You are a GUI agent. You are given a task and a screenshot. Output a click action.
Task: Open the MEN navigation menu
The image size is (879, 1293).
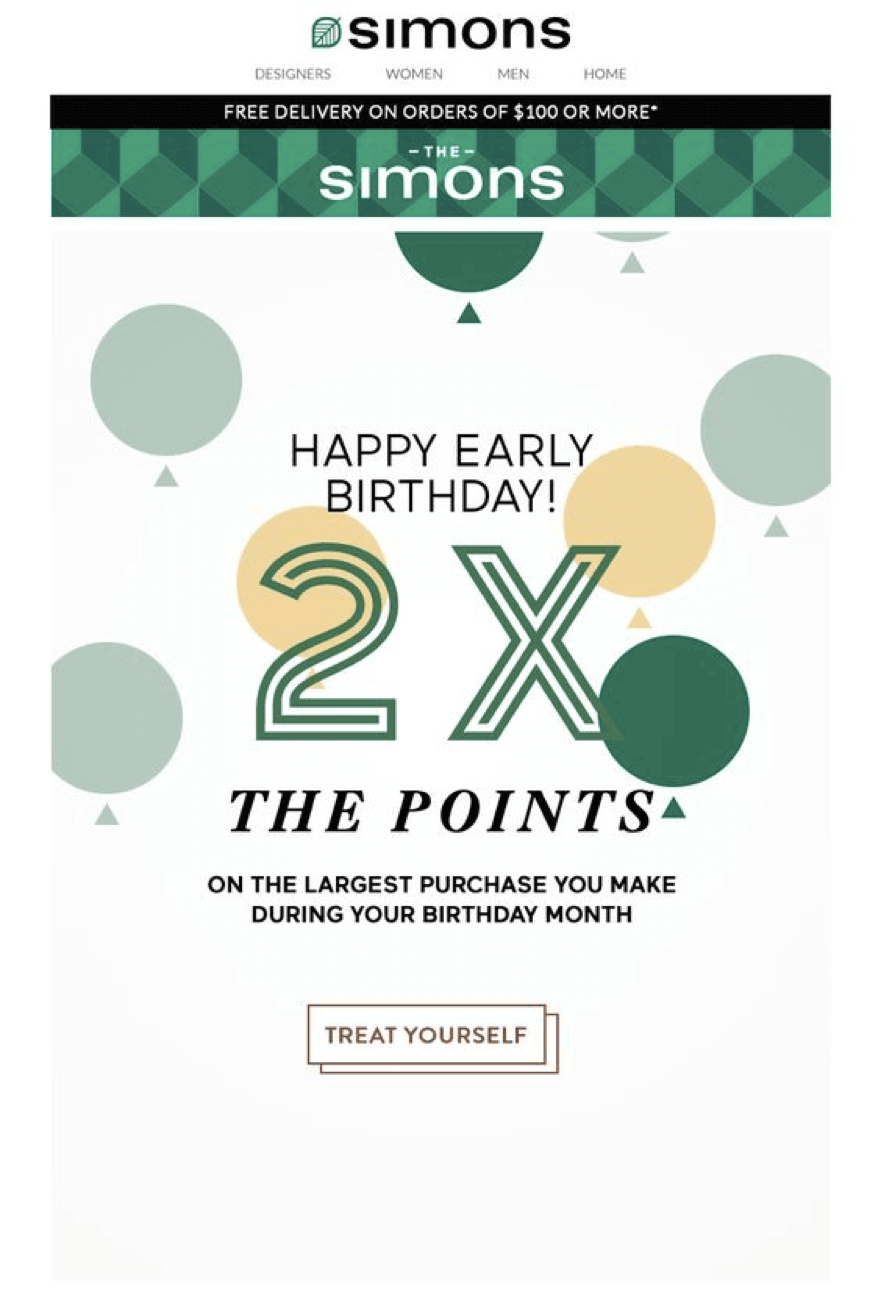(x=512, y=73)
